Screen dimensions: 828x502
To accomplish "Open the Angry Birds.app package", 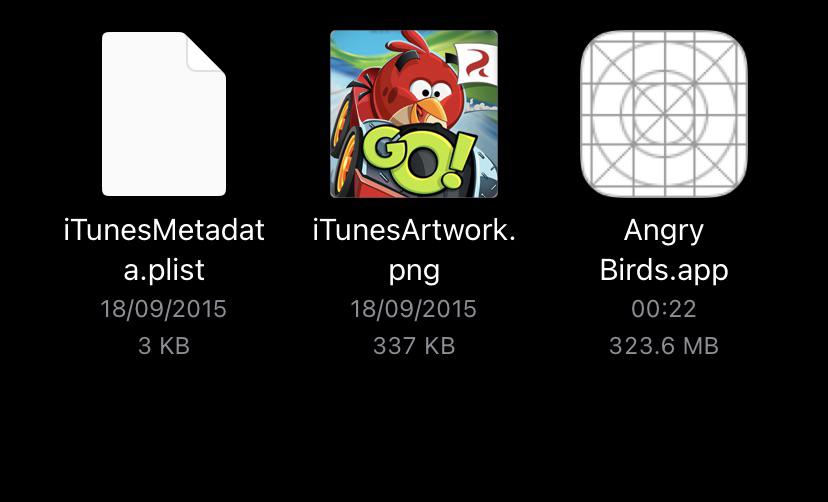I will click(664, 114).
